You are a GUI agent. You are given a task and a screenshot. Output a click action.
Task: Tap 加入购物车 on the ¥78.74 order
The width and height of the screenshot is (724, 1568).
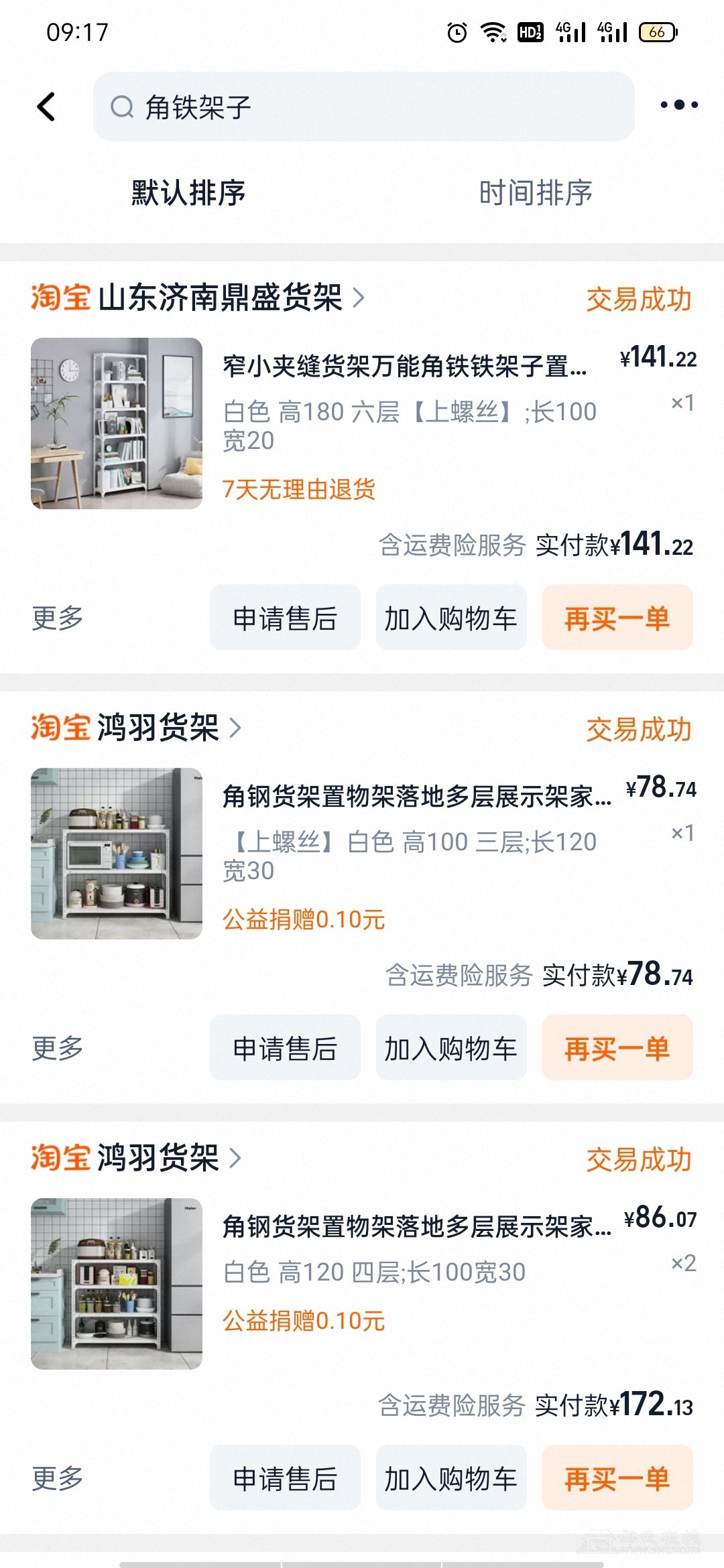(451, 1048)
